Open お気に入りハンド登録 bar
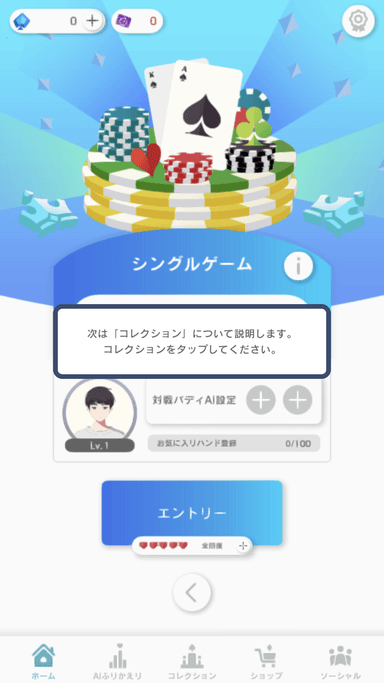384x683 pixels. pyautogui.click(x=234, y=443)
